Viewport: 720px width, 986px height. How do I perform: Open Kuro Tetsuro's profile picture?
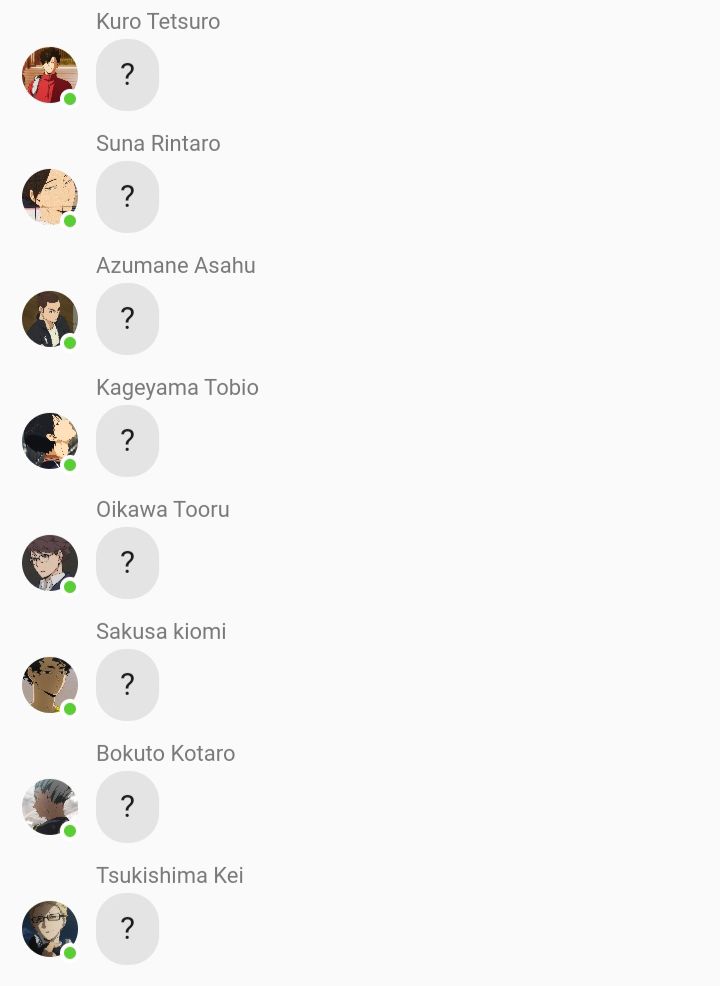point(50,75)
